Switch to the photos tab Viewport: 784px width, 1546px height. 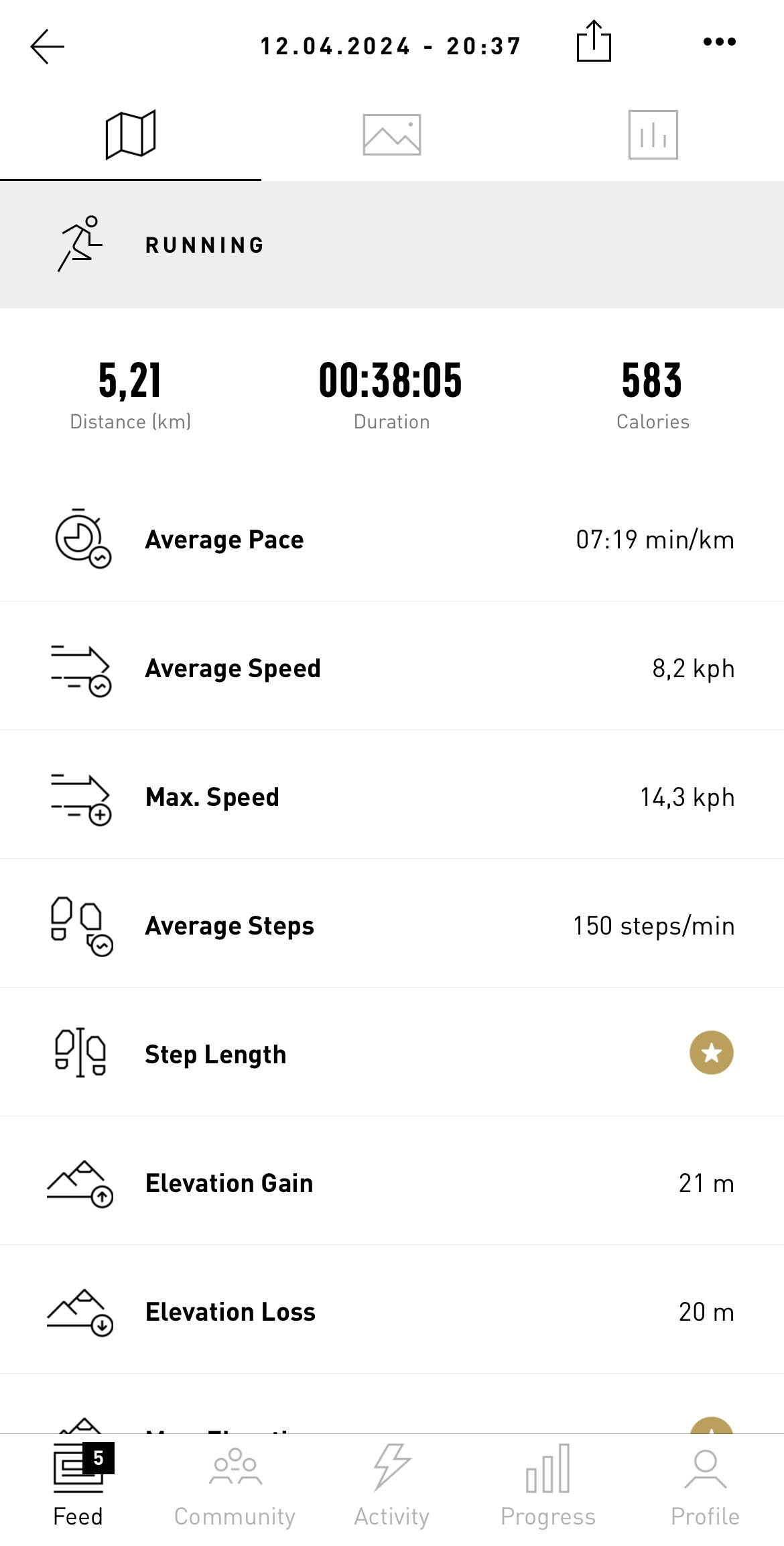point(392,135)
